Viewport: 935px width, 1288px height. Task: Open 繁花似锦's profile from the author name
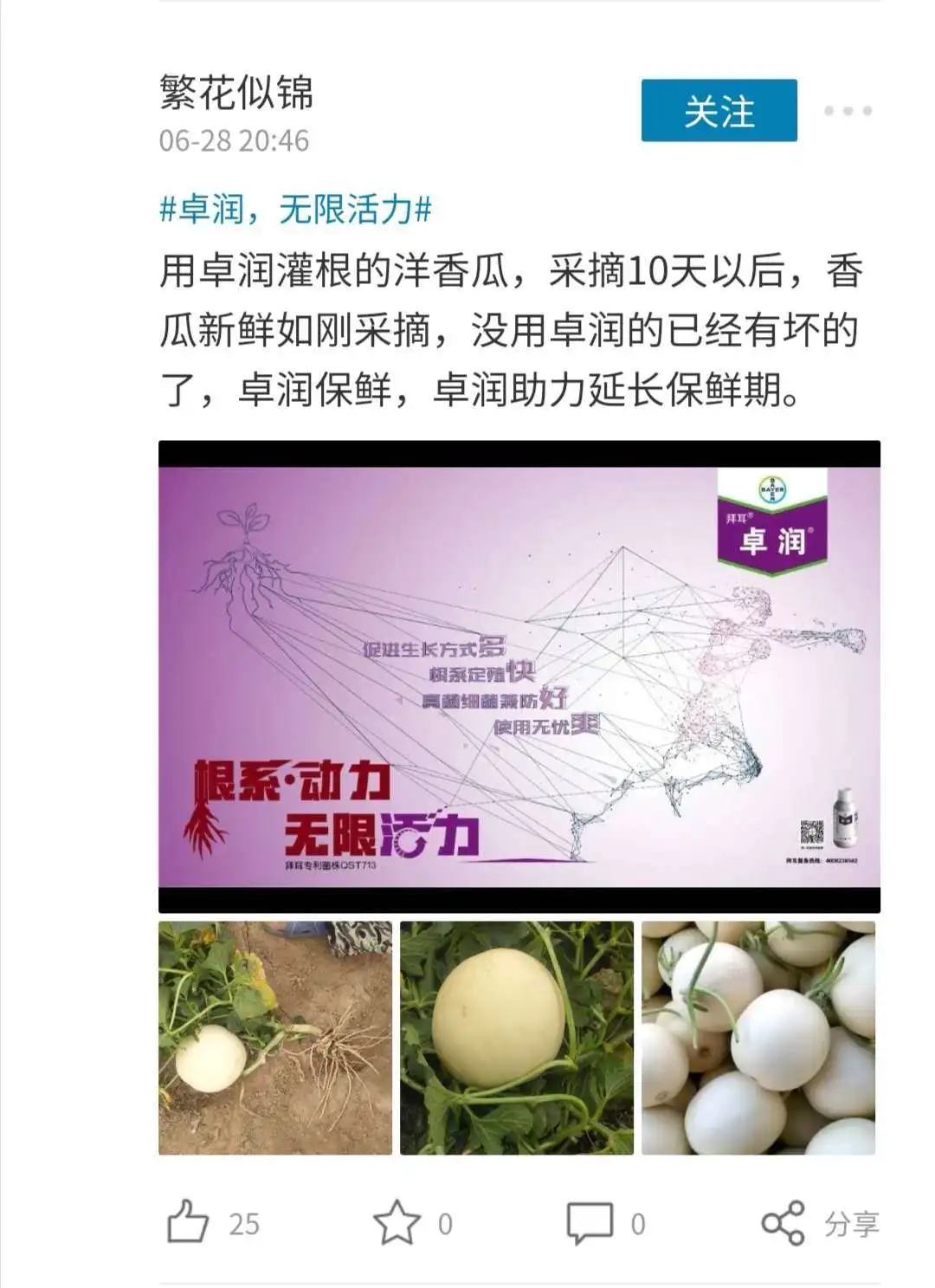[x=236, y=92]
